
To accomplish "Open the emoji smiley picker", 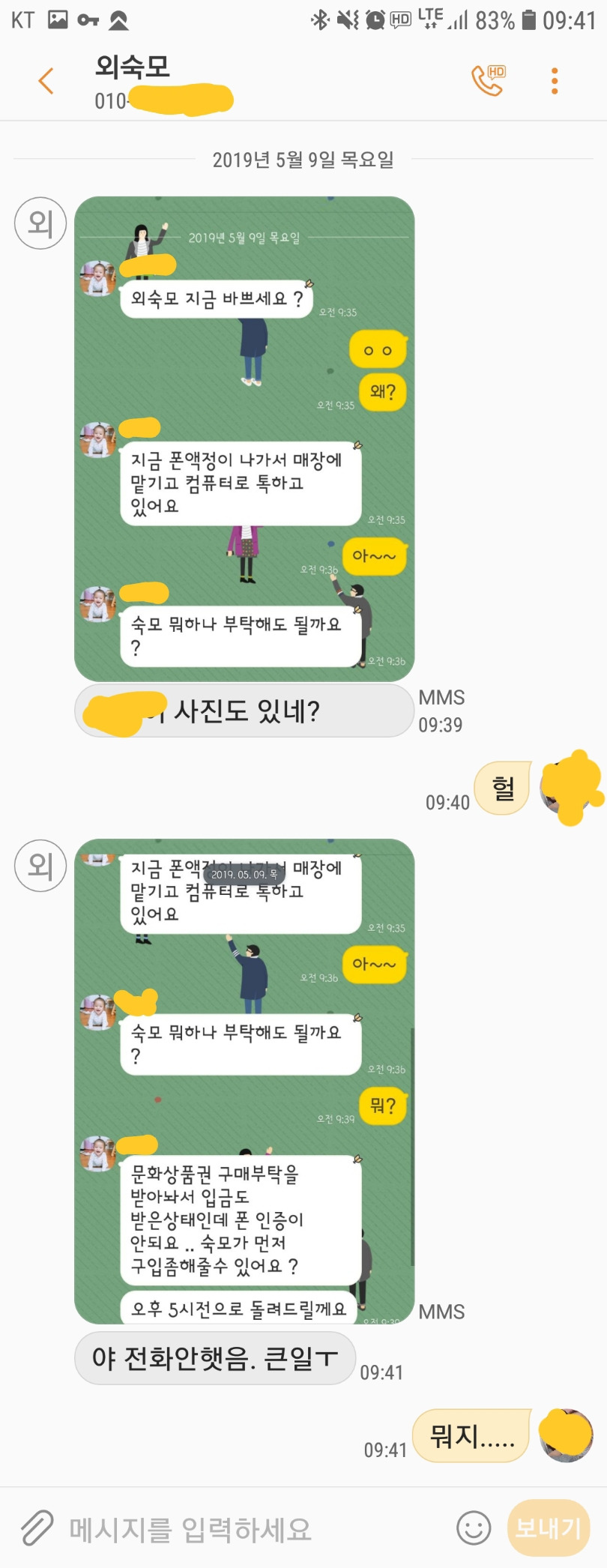I will point(474,1528).
